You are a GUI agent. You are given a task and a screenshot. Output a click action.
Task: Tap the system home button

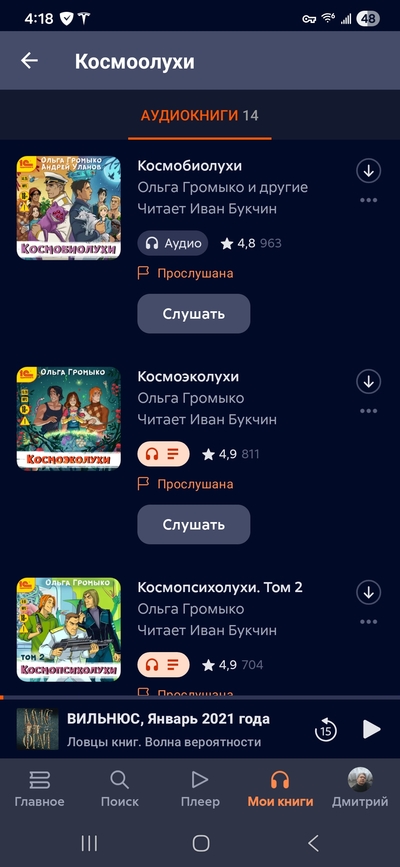point(200,843)
